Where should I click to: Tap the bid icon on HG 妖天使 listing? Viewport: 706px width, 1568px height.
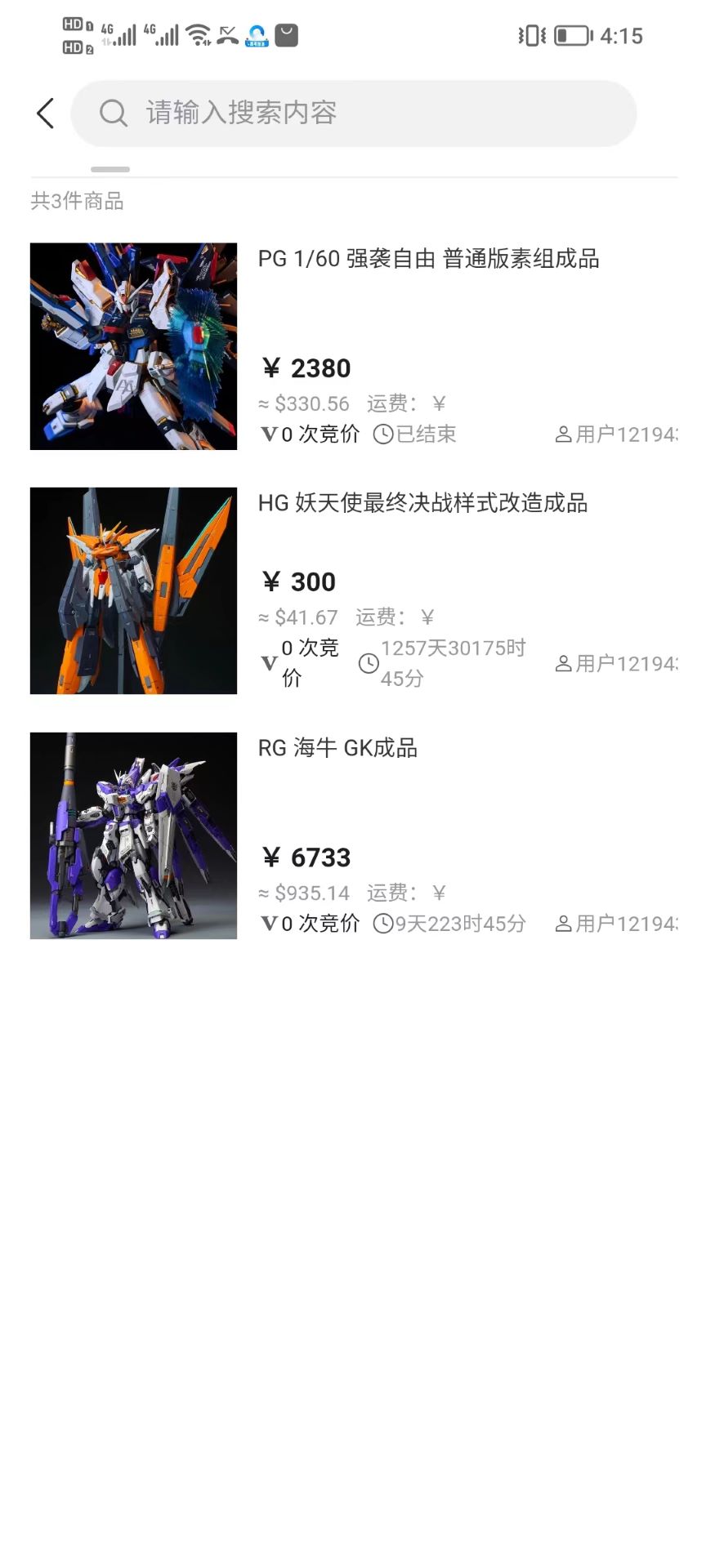pos(268,663)
